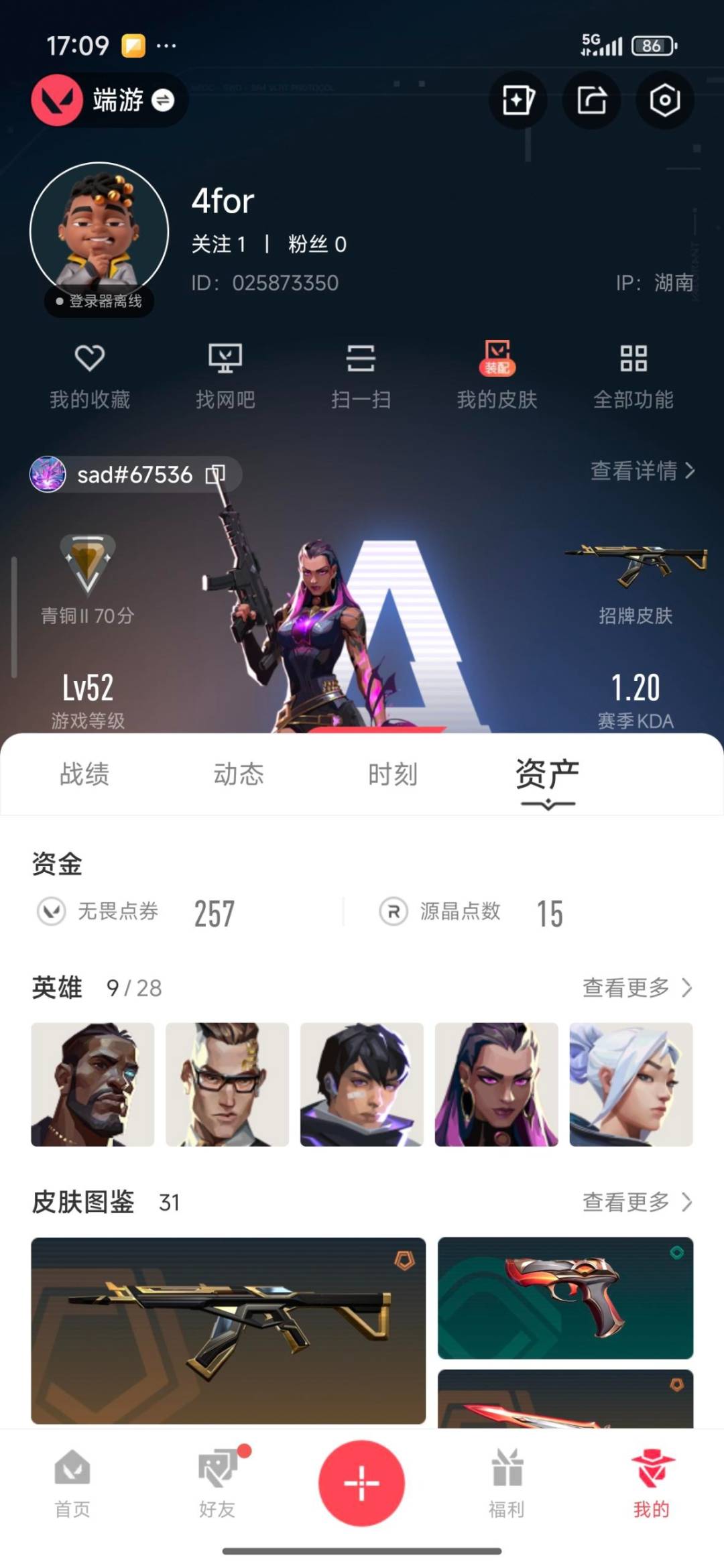
Task: Switch to the 时刻 tab
Action: pyautogui.click(x=393, y=774)
